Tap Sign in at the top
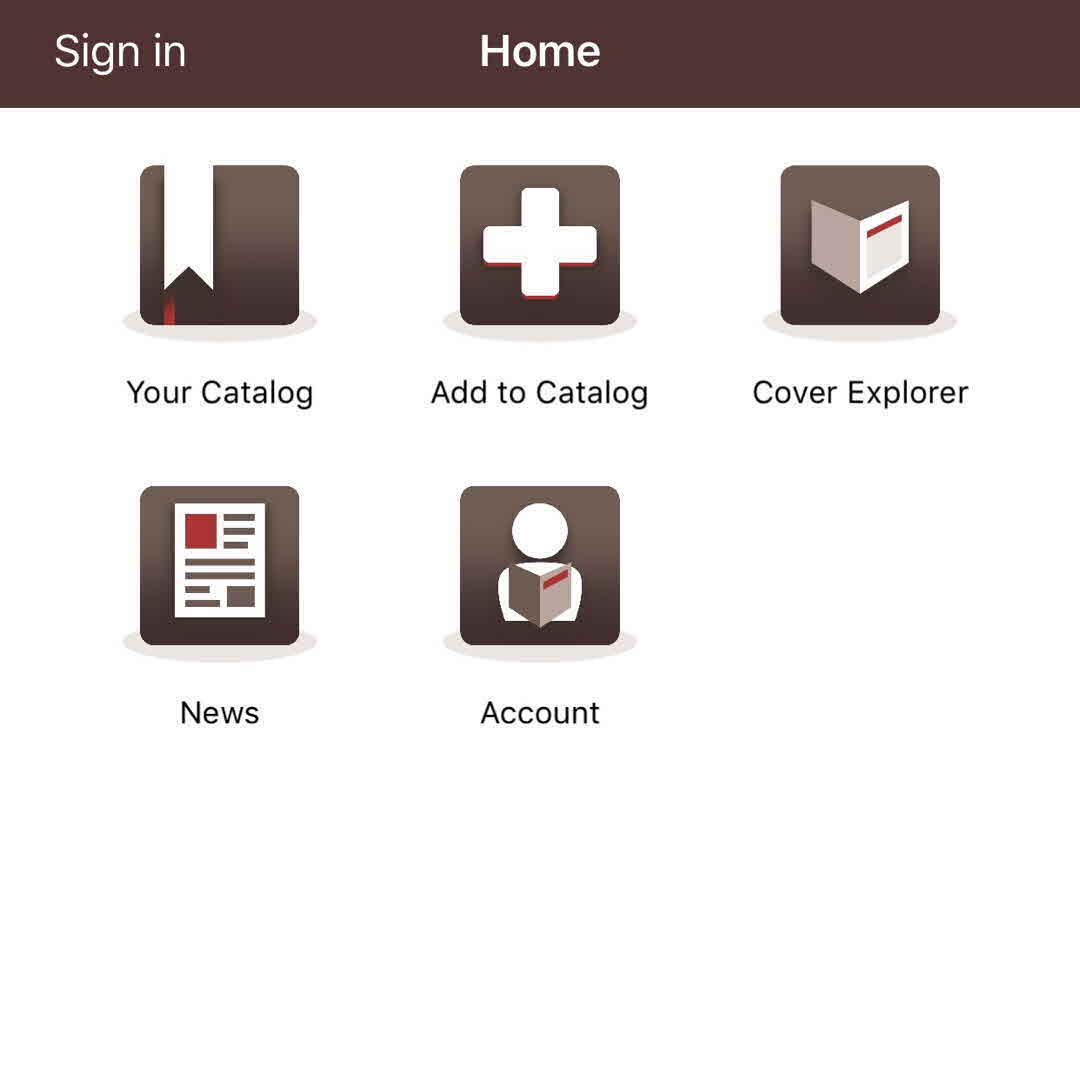 [x=120, y=52]
